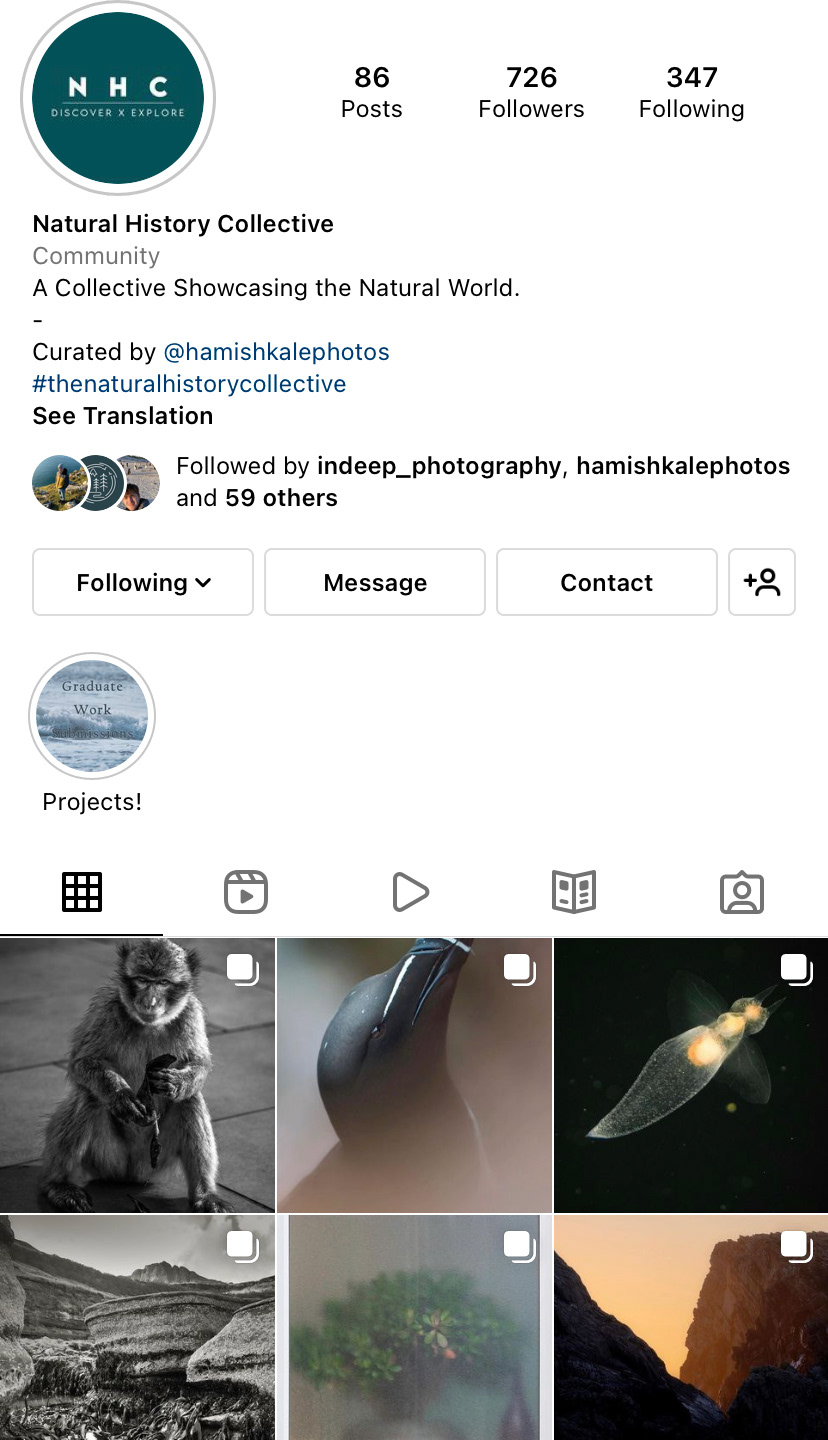Viewport: 828px width, 1440px height.
Task: Tap See Translation for the bio
Action: coord(123,416)
